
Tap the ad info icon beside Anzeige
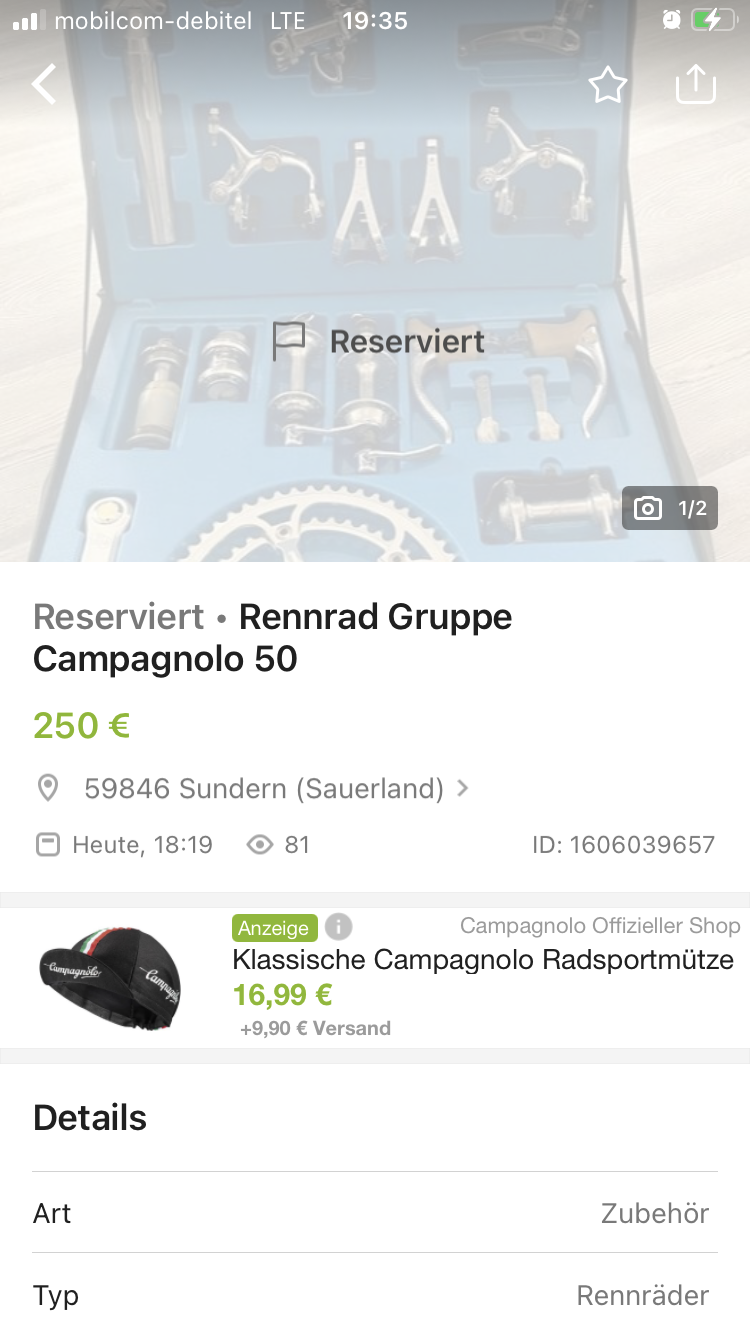tap(339, 926)
